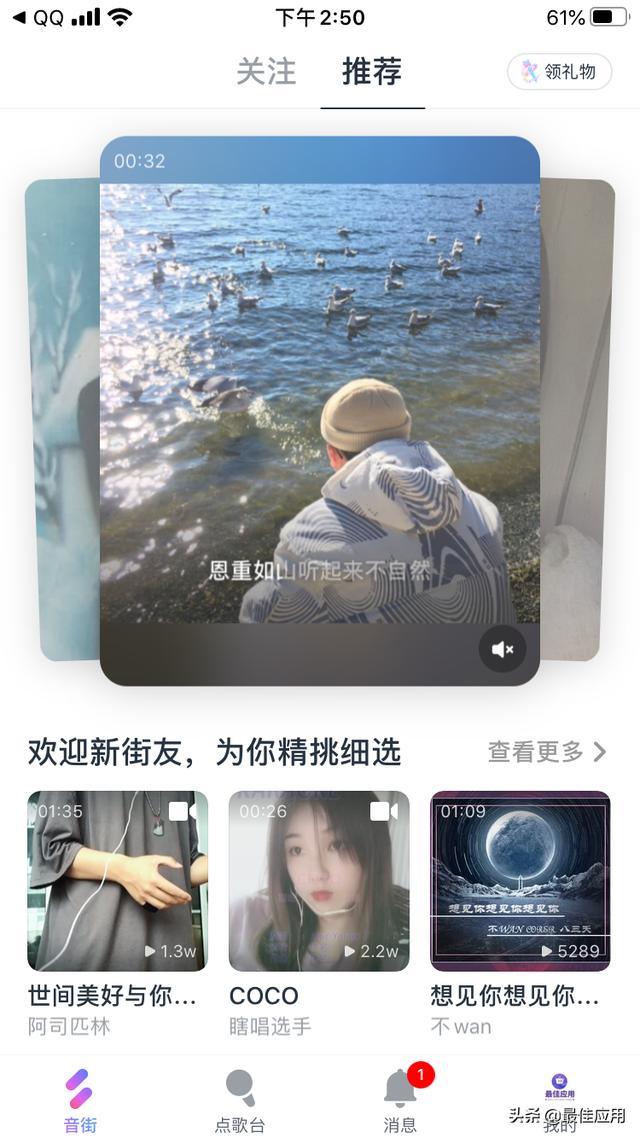Open the COCO video by 瞎唱选手
Screen dimensions: 640x1138
pyautogui.click(x=319, y=881)
